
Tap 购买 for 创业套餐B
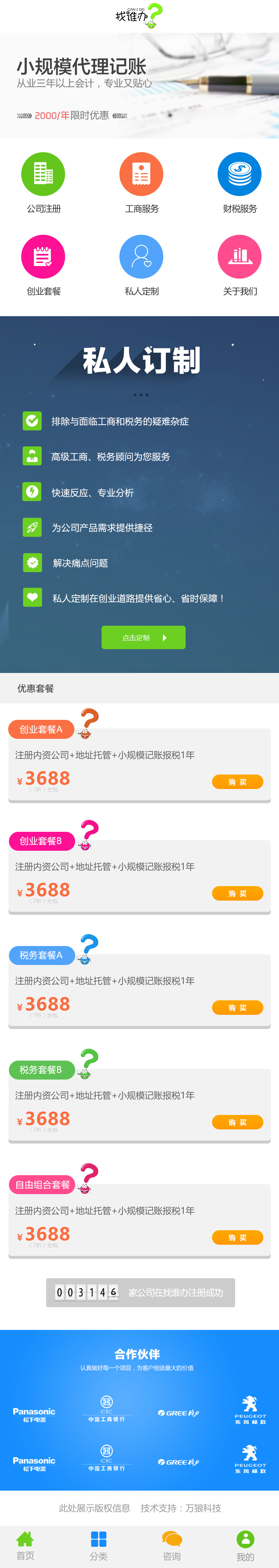[x=237, y=893]
